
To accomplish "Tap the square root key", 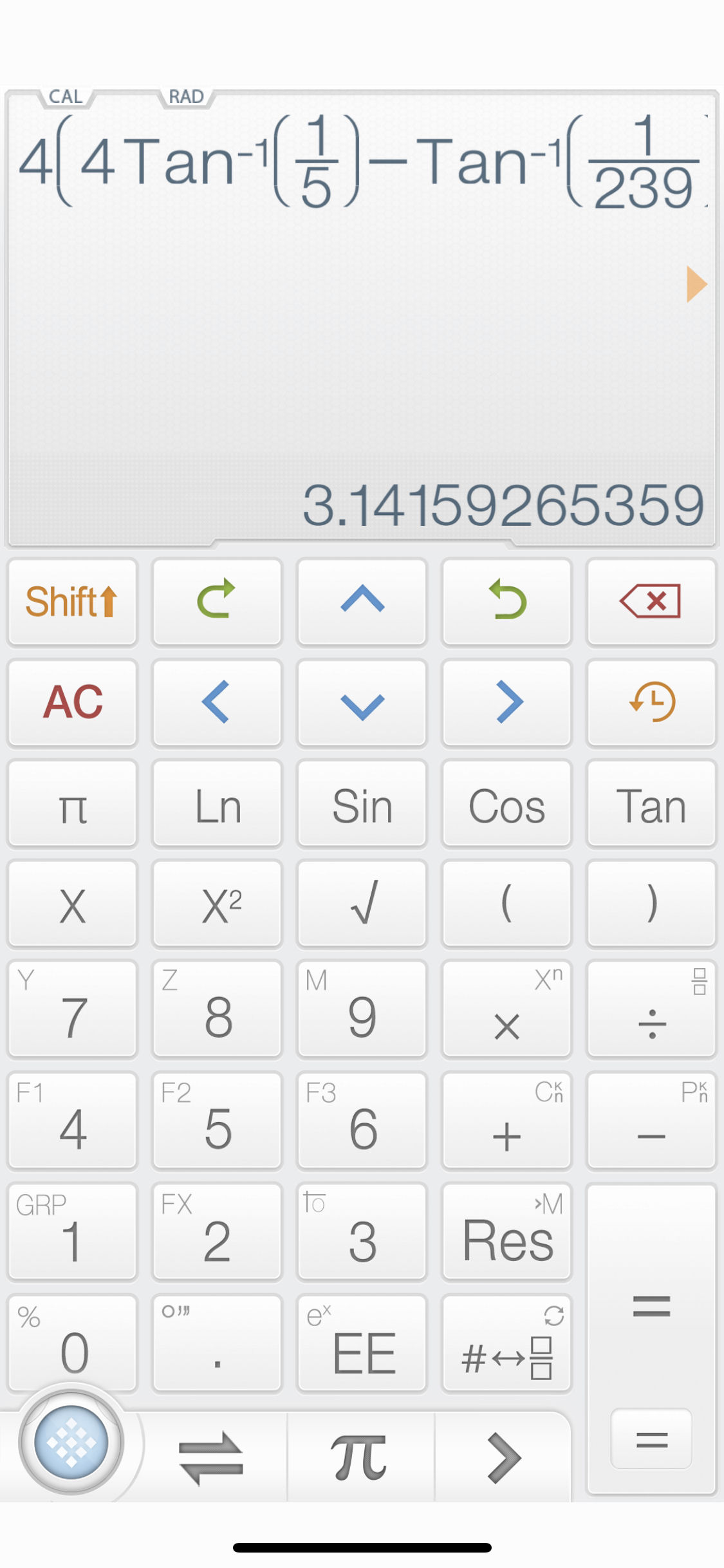I will (x=362, y=904).
